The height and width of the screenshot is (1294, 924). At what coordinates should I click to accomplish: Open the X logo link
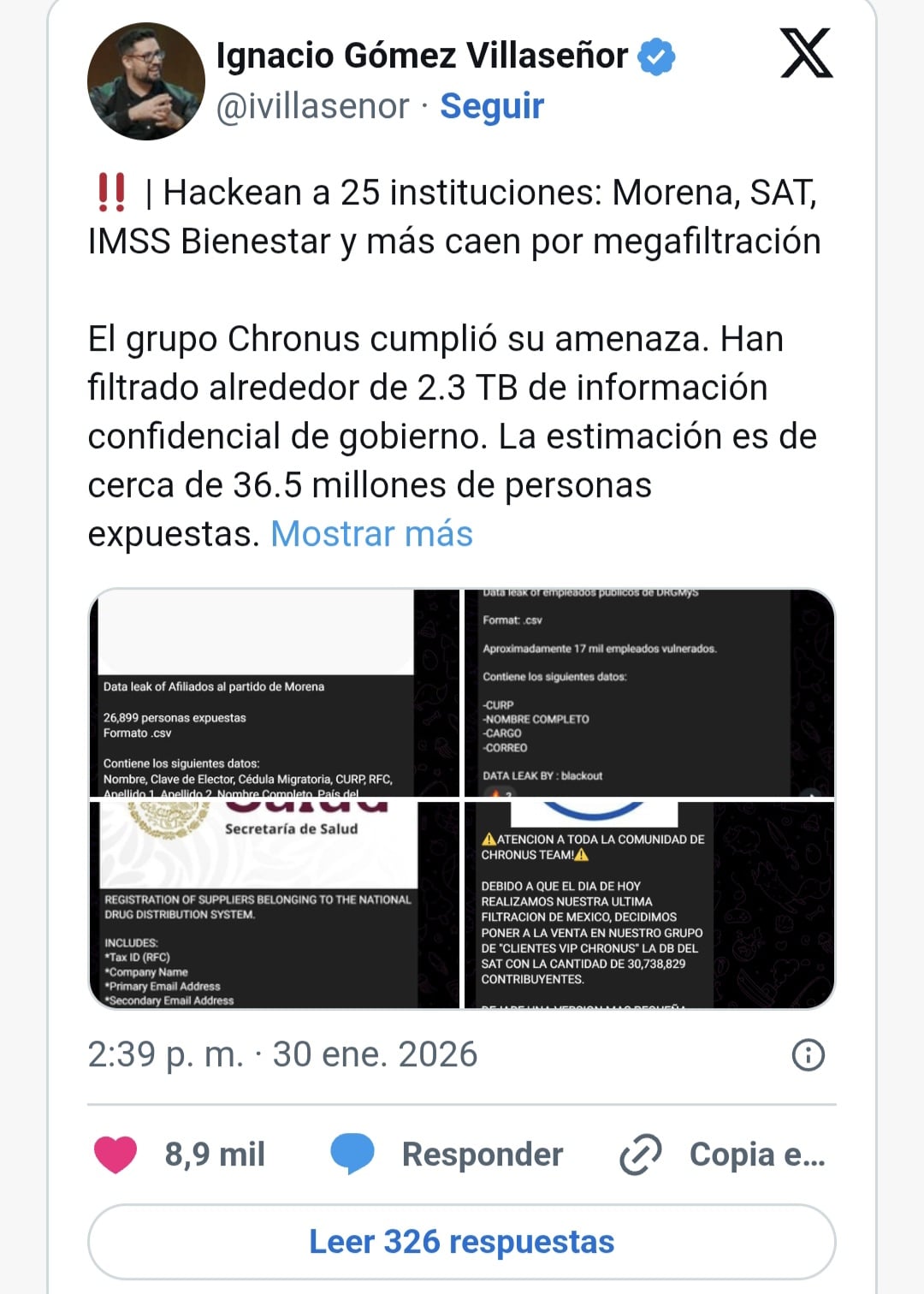(806, 54)
